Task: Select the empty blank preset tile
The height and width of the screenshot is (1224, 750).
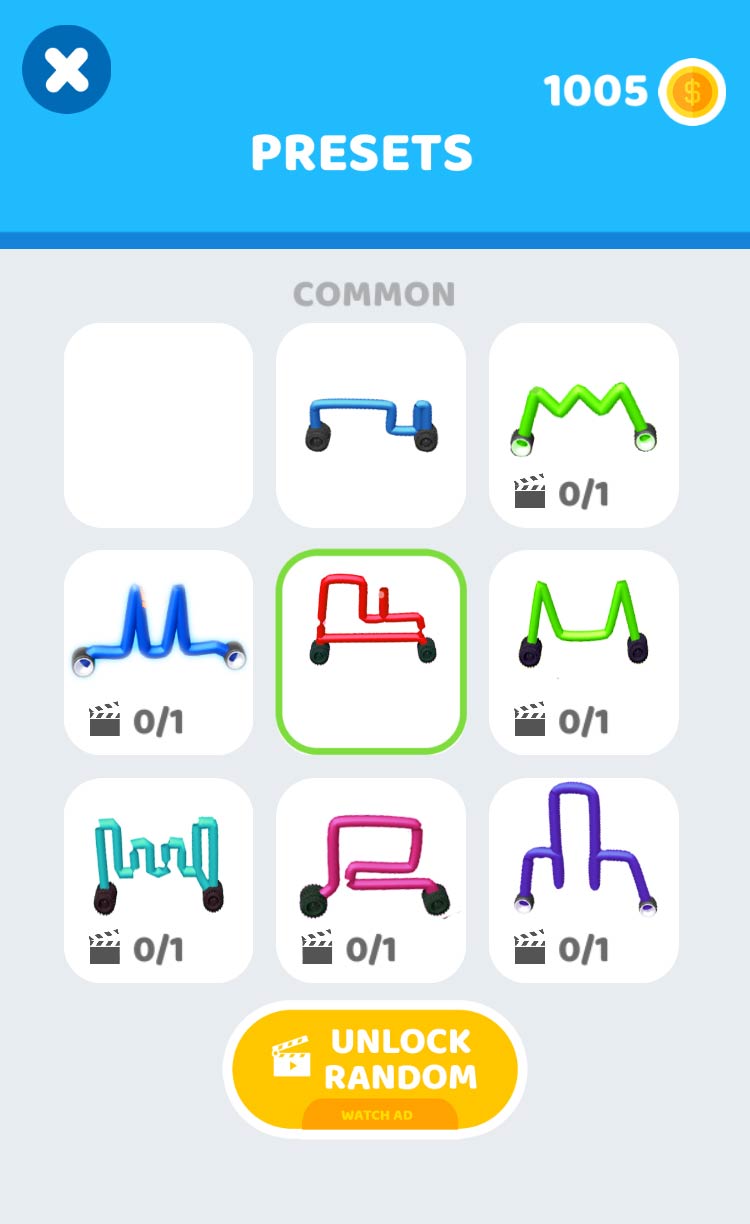Action: point(158,425)
